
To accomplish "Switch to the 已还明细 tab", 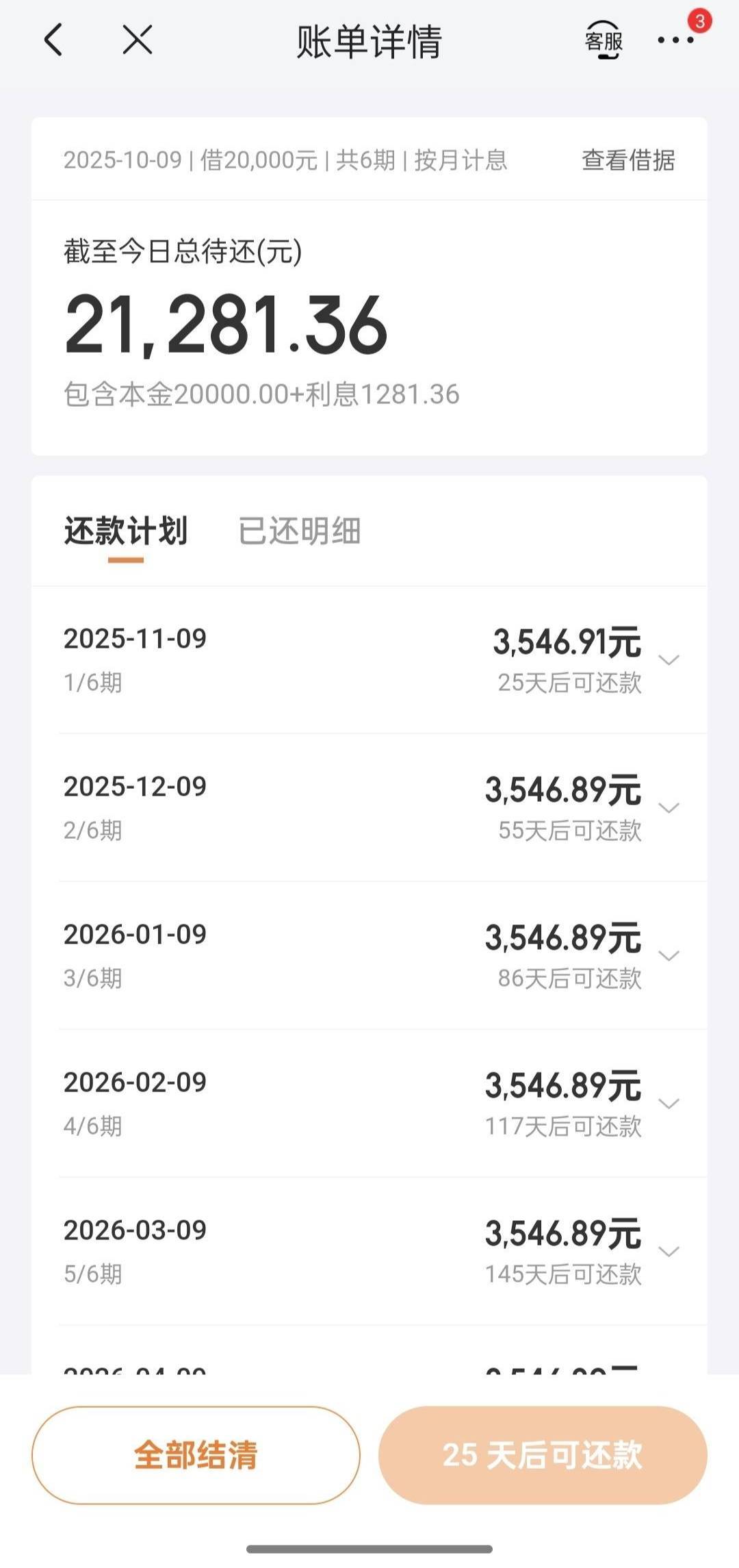I will coord(299,531).
